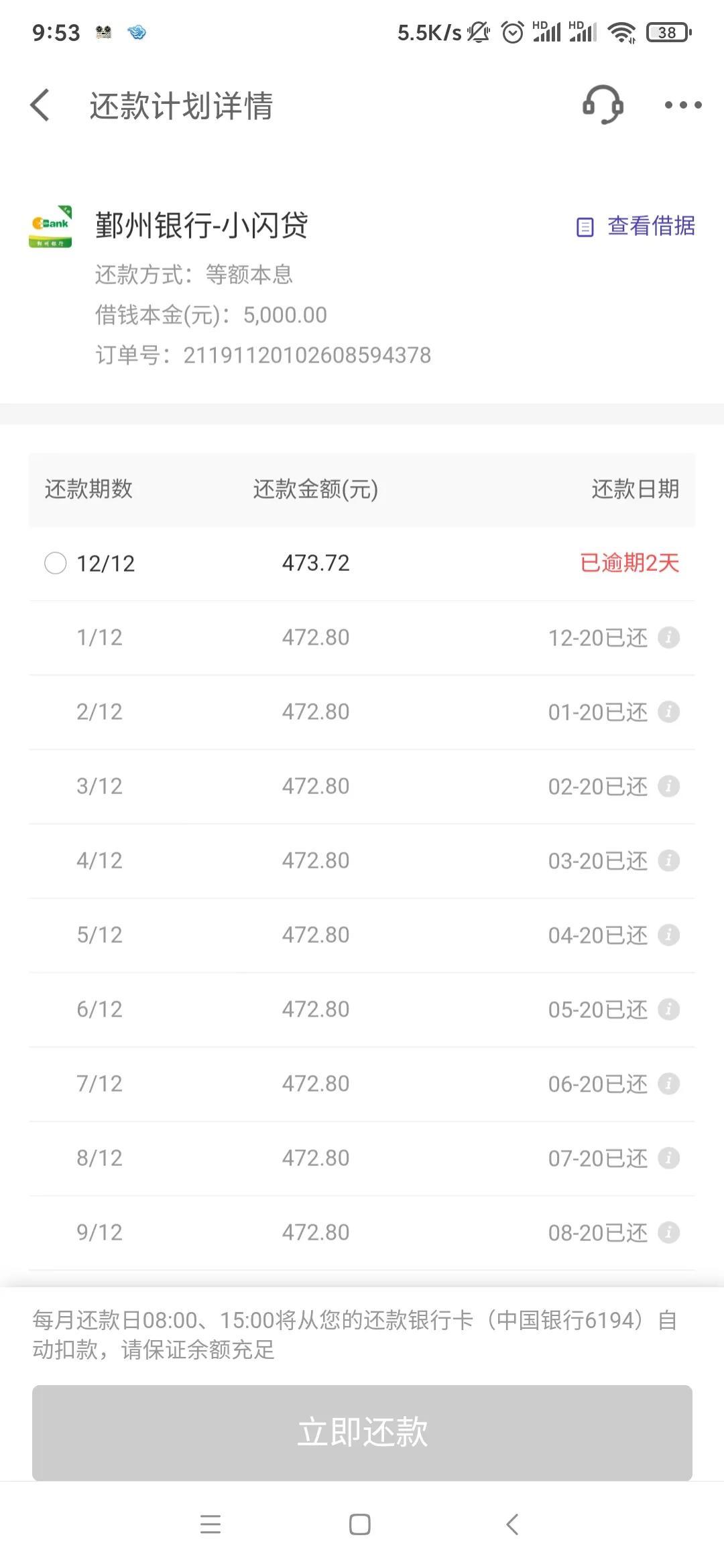Tap the info icon next to 07-20已还
The width and height of the screenshot is (724, 1568).
point(668,1158)
